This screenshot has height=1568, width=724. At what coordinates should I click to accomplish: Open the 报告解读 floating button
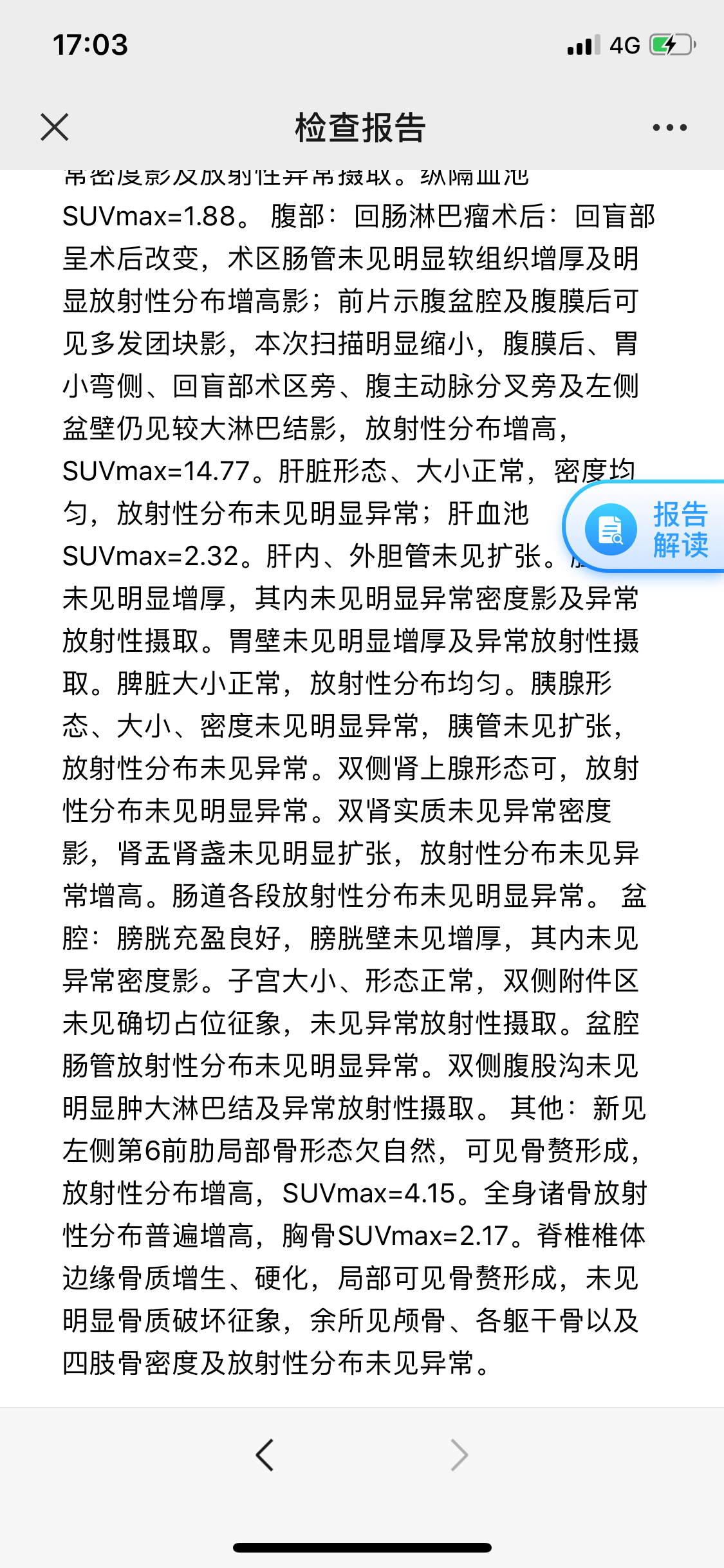pyautogui.click(x=644, y=527)
